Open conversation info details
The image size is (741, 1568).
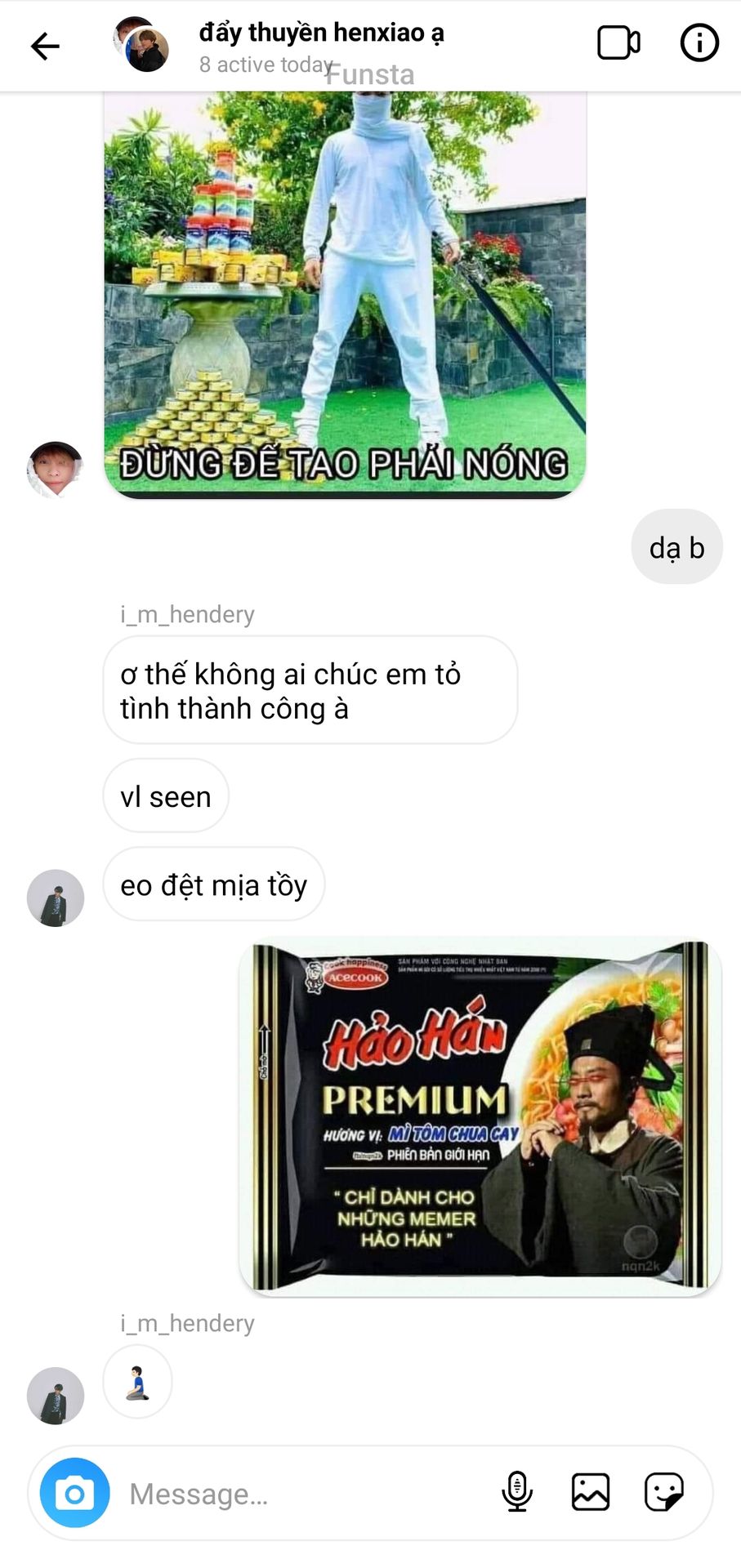click(699, 43)
